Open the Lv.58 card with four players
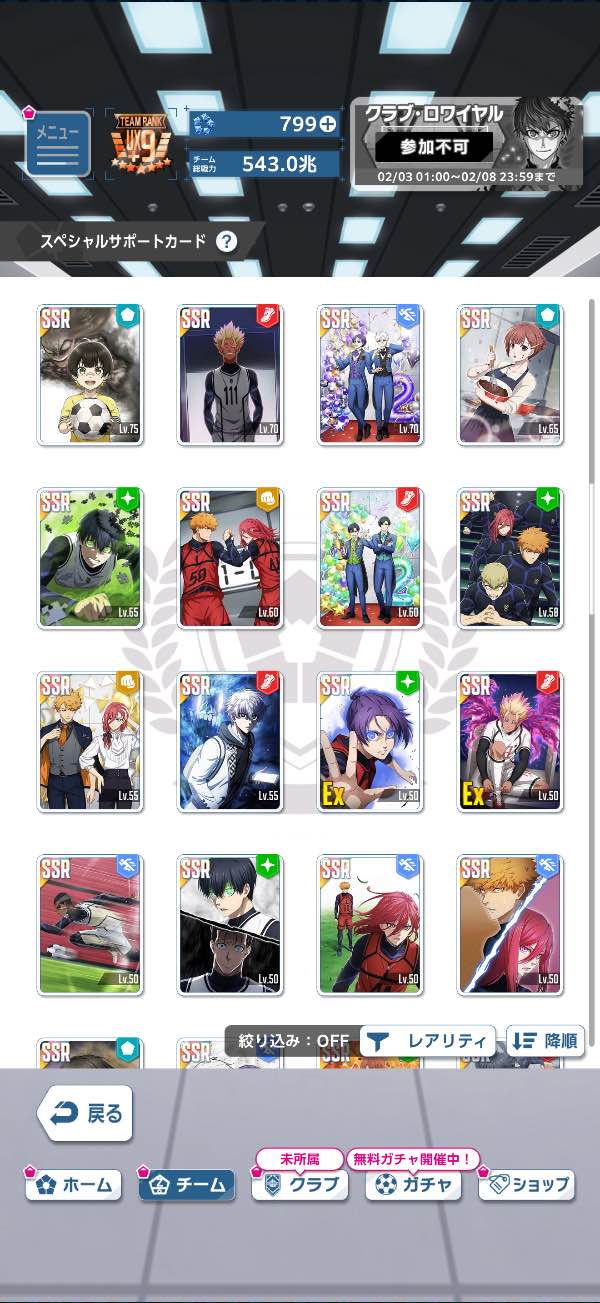 click(x=511, y=558)
